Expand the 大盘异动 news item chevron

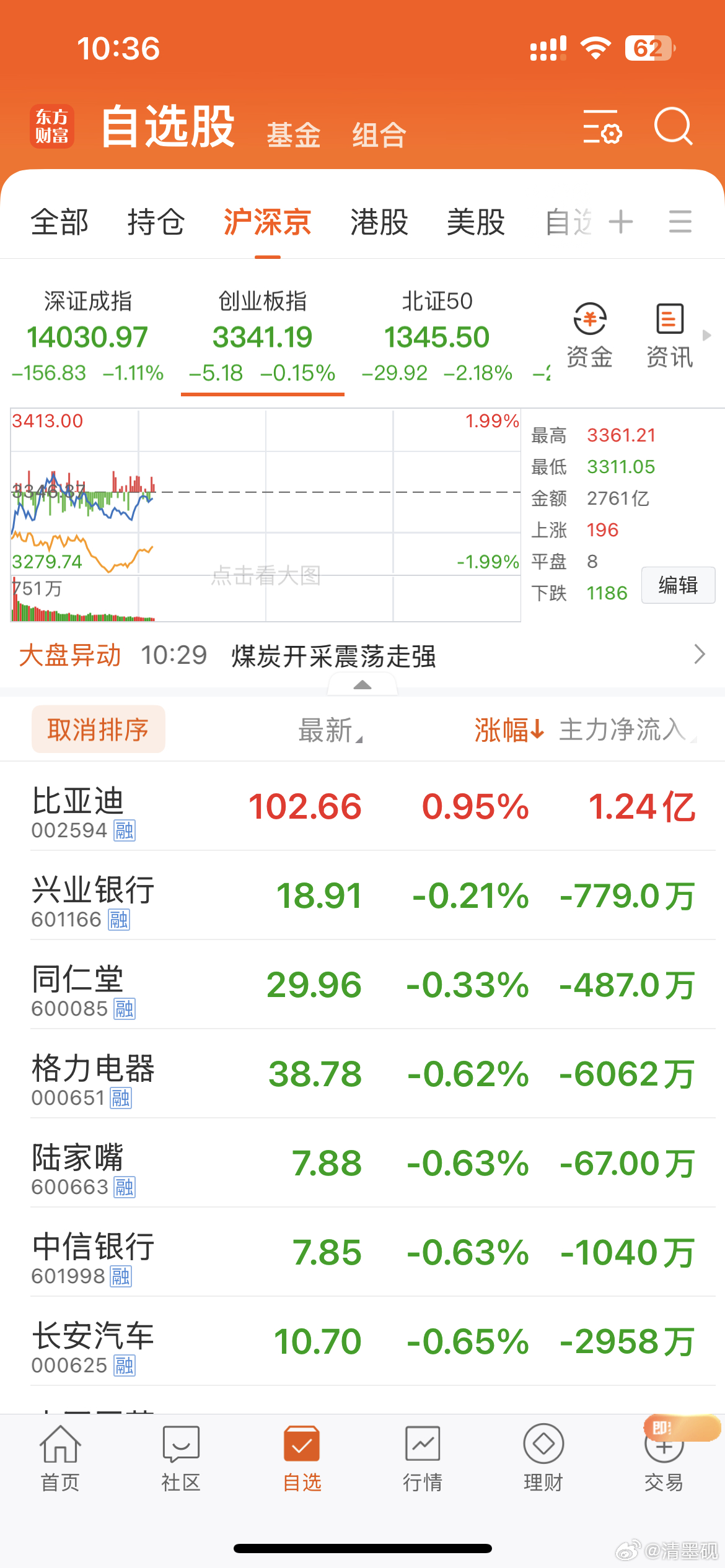(699, 655)
